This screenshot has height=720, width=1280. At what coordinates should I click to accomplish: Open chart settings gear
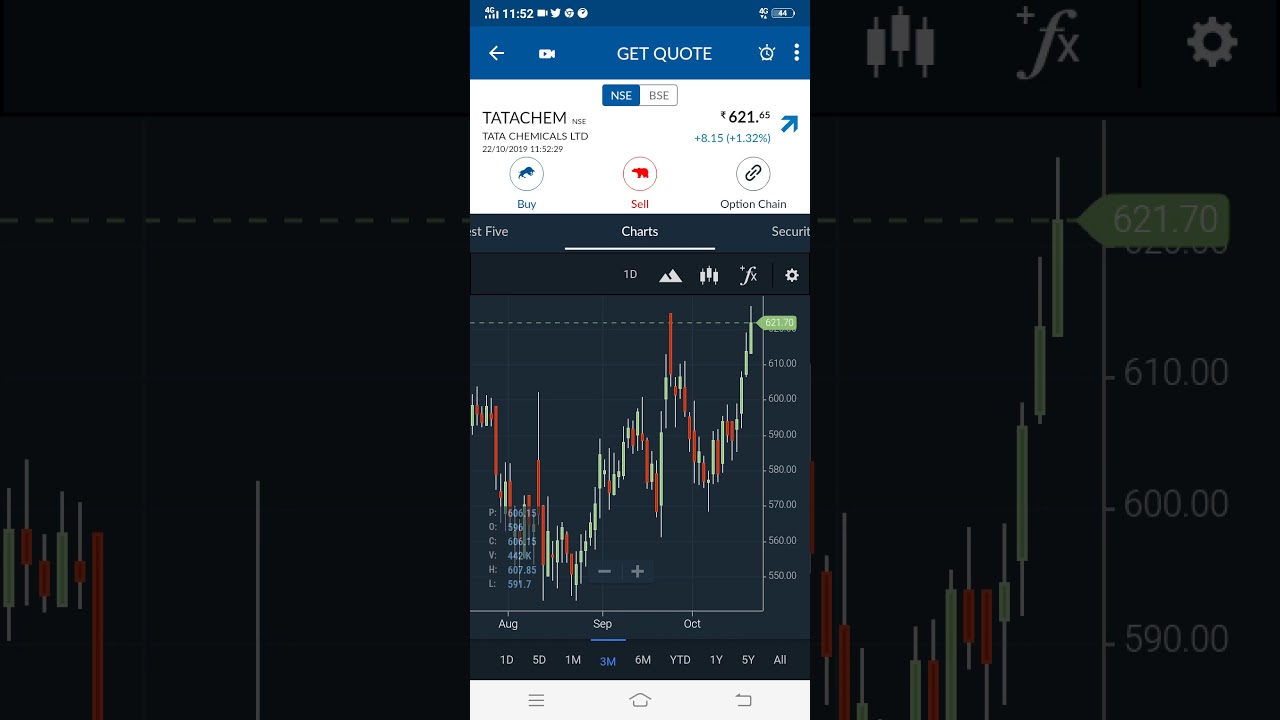pos(792,275)
